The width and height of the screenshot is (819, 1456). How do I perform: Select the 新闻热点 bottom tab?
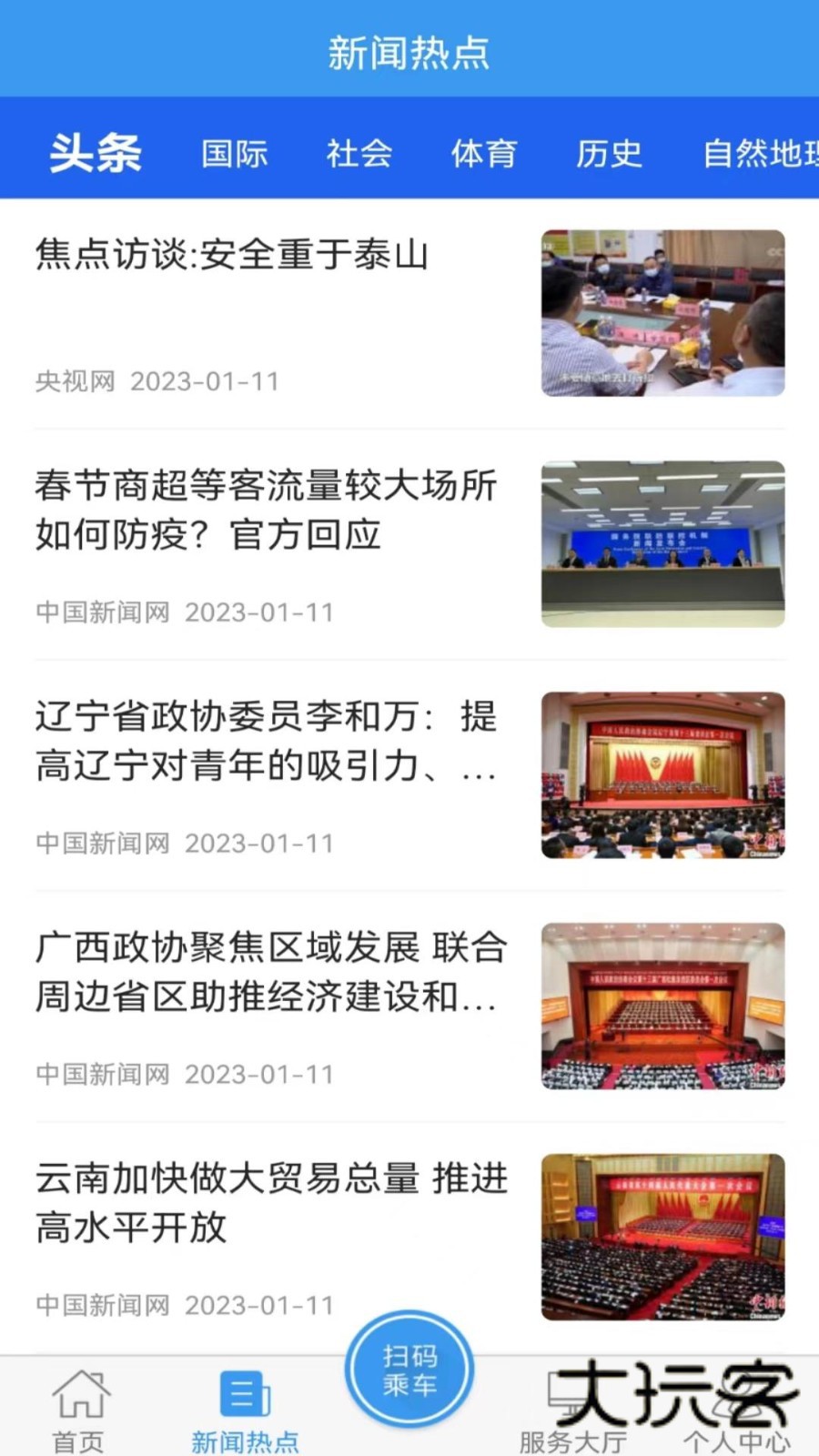(245, 1410)
